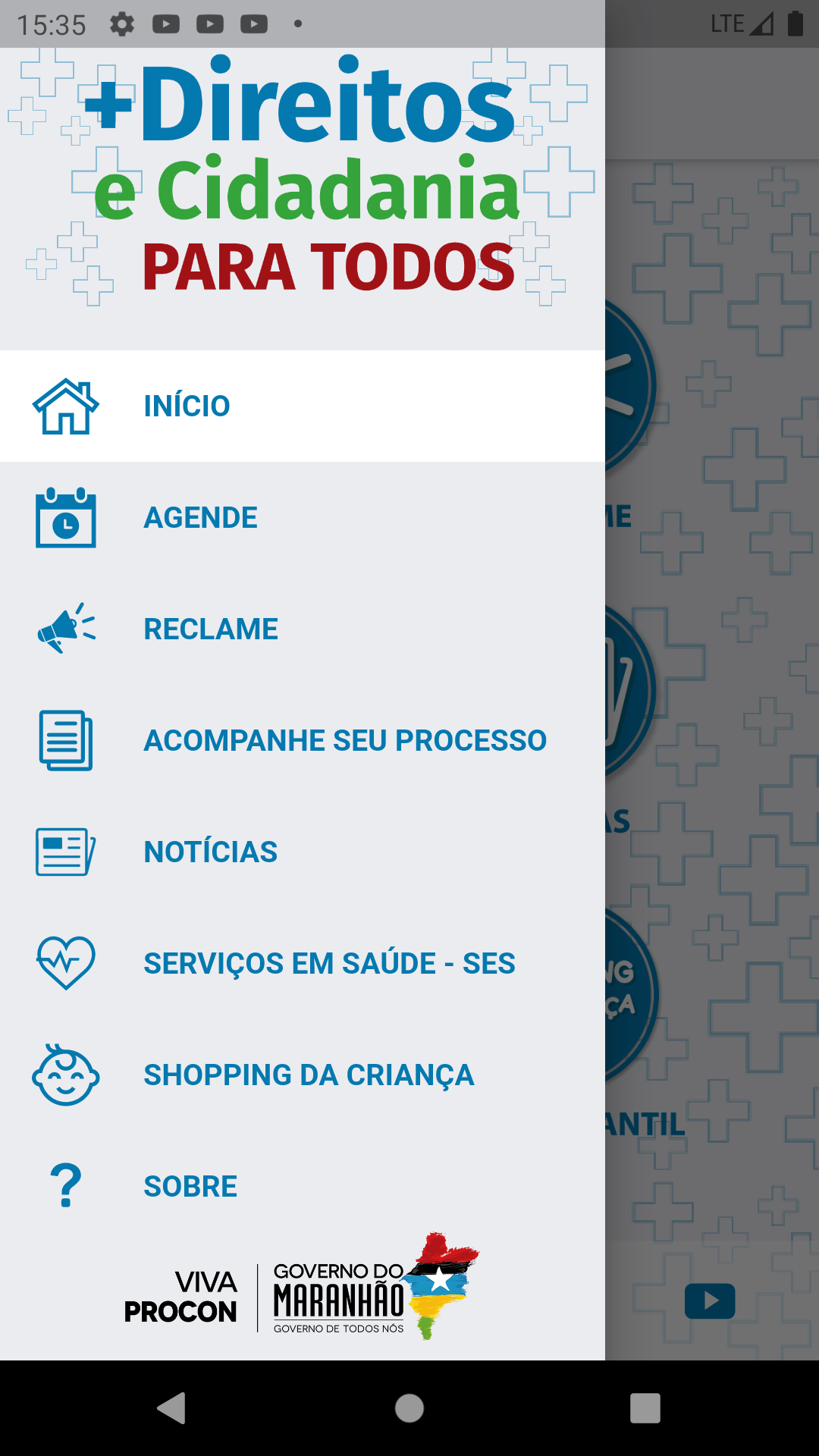Tap the calendar icon beside AGENDE
Viewport: 819px width, 1456px height.
click(64, 519)
